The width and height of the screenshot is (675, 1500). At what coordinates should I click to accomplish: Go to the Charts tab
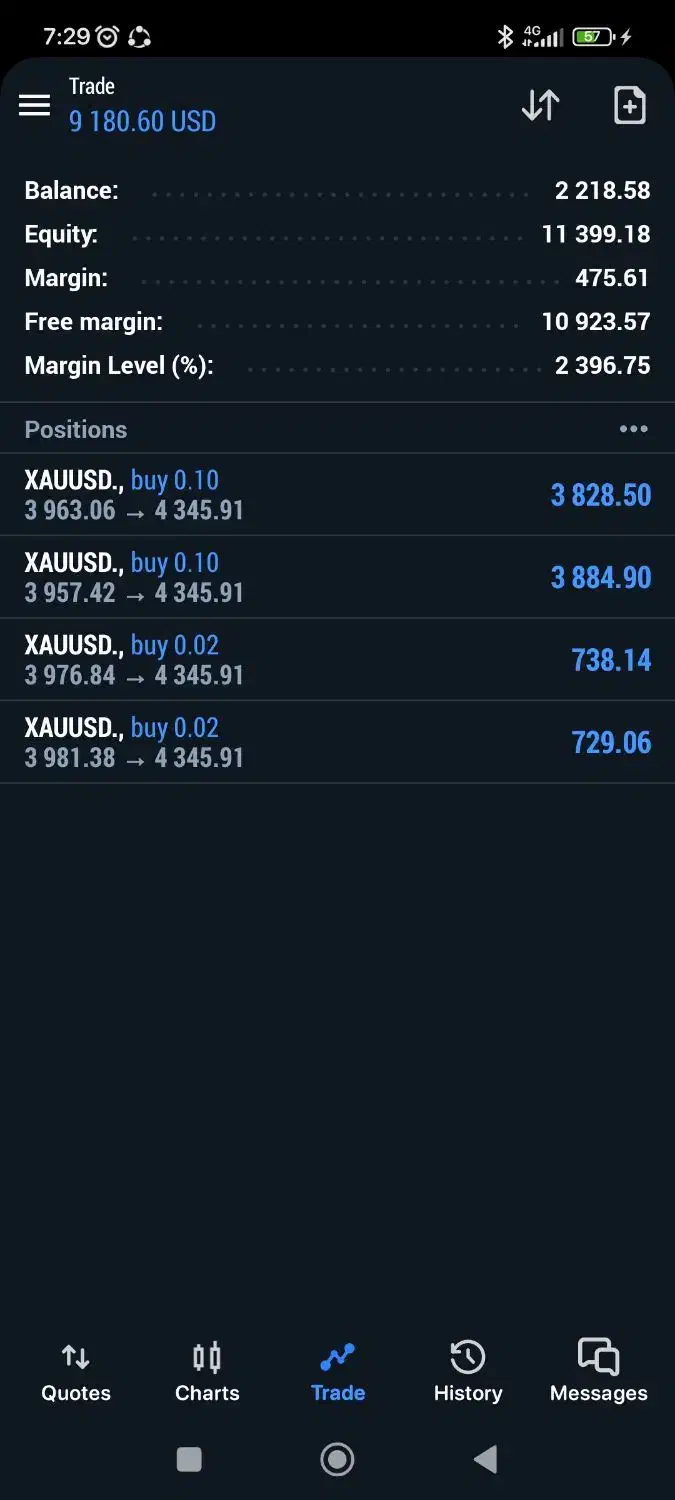[207, 1373]
